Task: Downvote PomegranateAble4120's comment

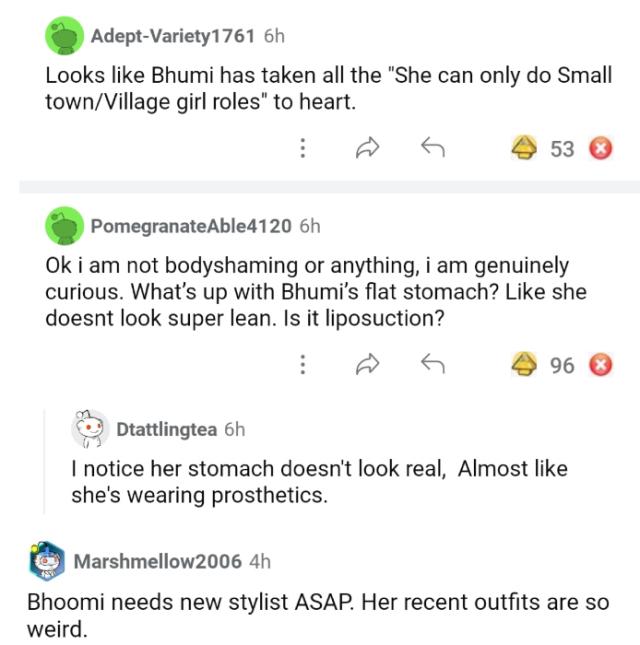Action: point(600,365)
